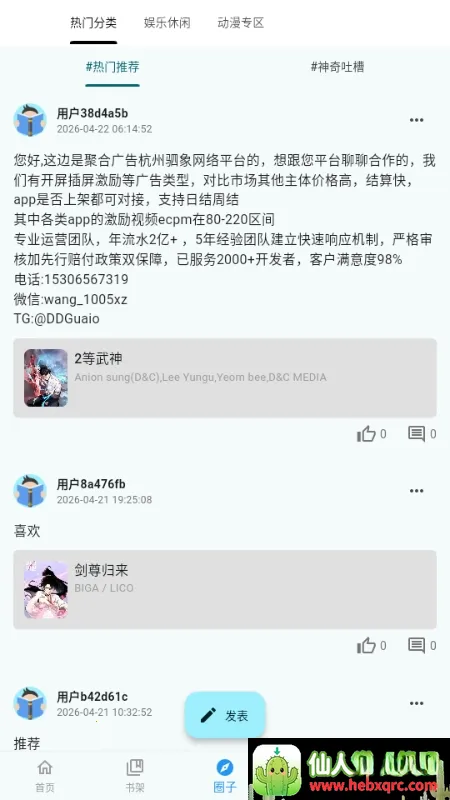
Task: Select the #热门推荐 sub-tab
Action: coord(112,67)
